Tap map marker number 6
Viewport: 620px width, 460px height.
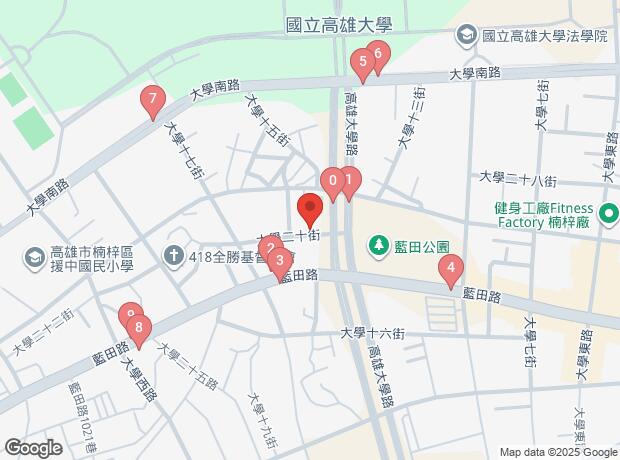coord(378,54)
